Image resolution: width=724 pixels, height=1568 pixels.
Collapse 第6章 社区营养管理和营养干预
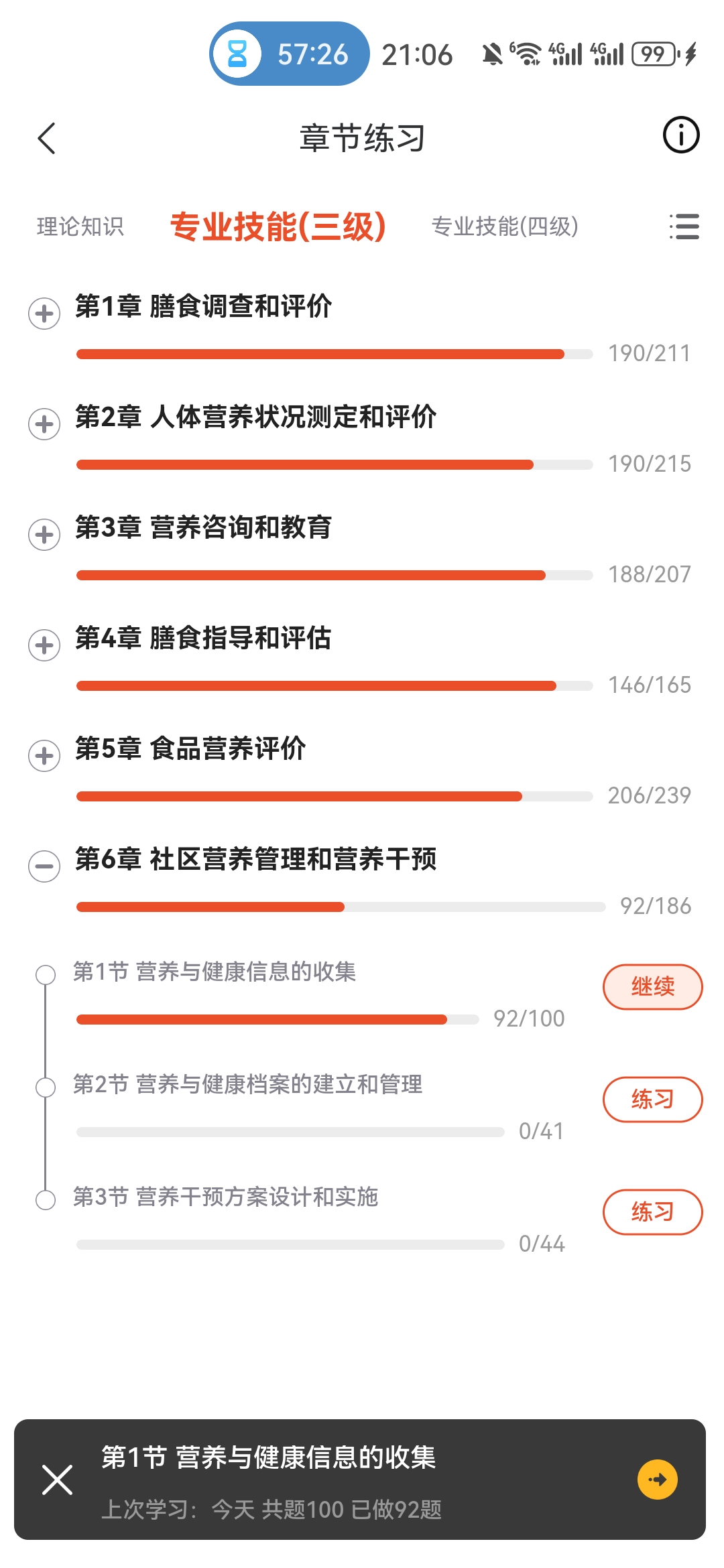(44, 866)
